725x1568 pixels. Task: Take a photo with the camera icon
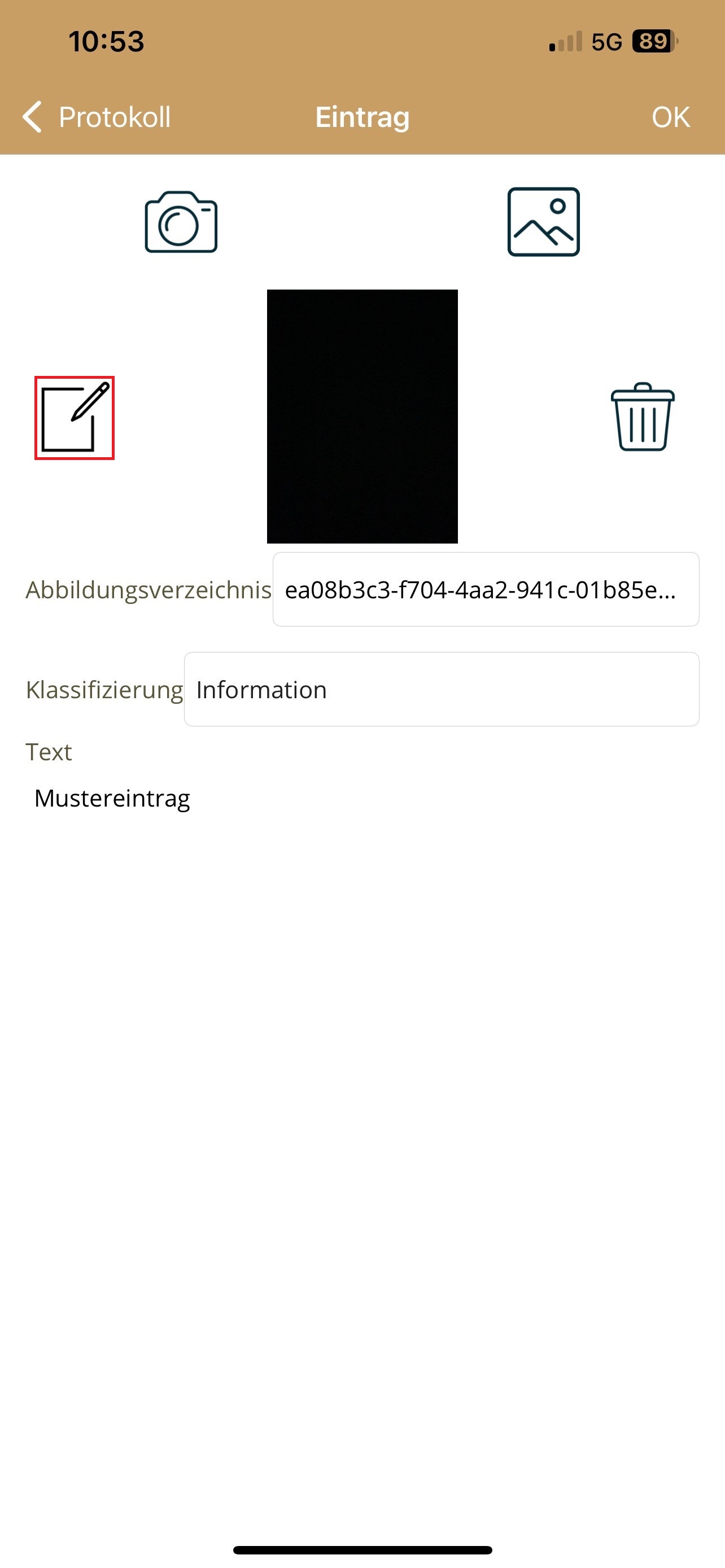click(181, 222)
